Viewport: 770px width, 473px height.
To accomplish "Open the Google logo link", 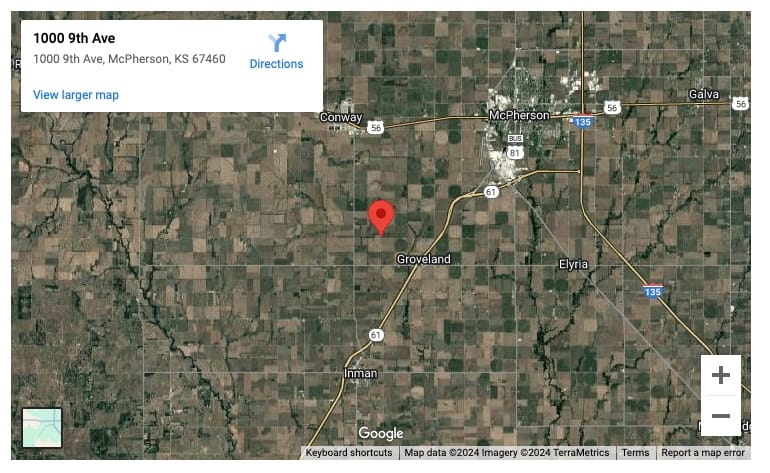I will click(381, 433).
